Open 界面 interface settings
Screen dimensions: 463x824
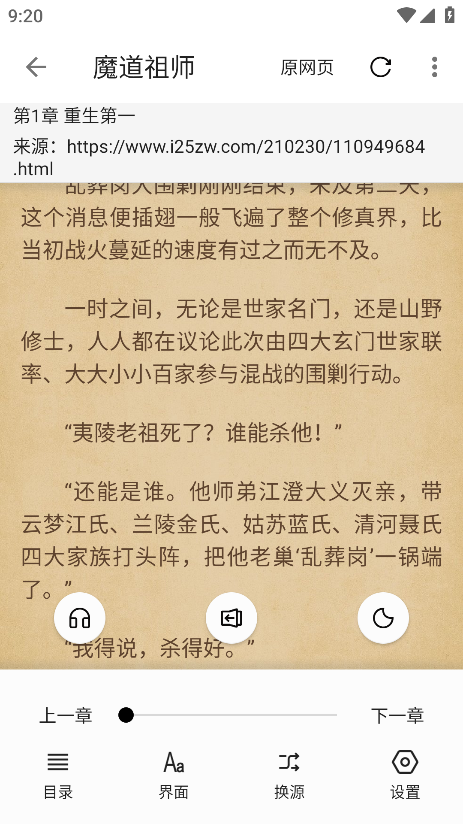tap(173, 775)
